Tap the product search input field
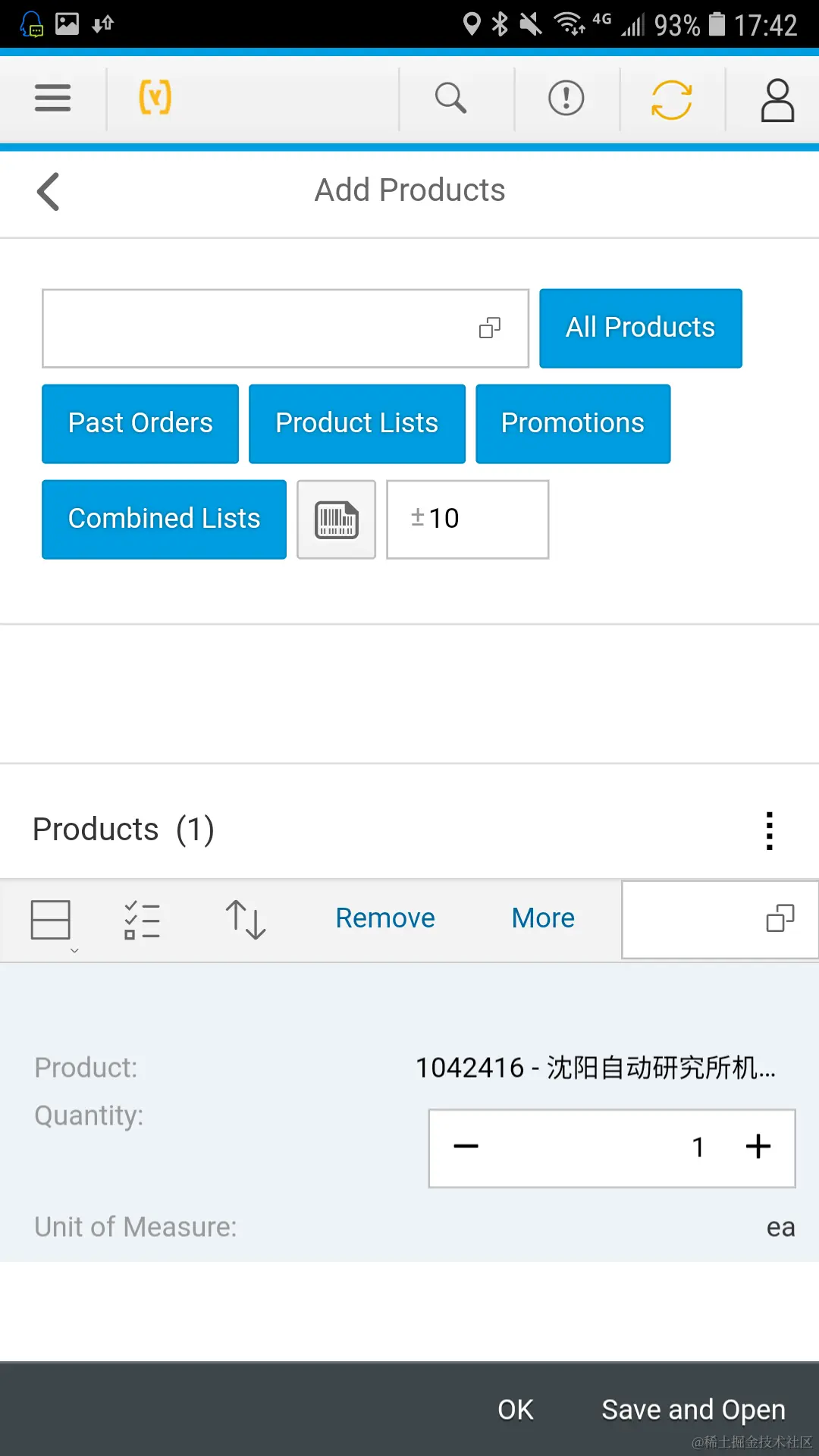819x1456 pixels. (x=258, y=328)
